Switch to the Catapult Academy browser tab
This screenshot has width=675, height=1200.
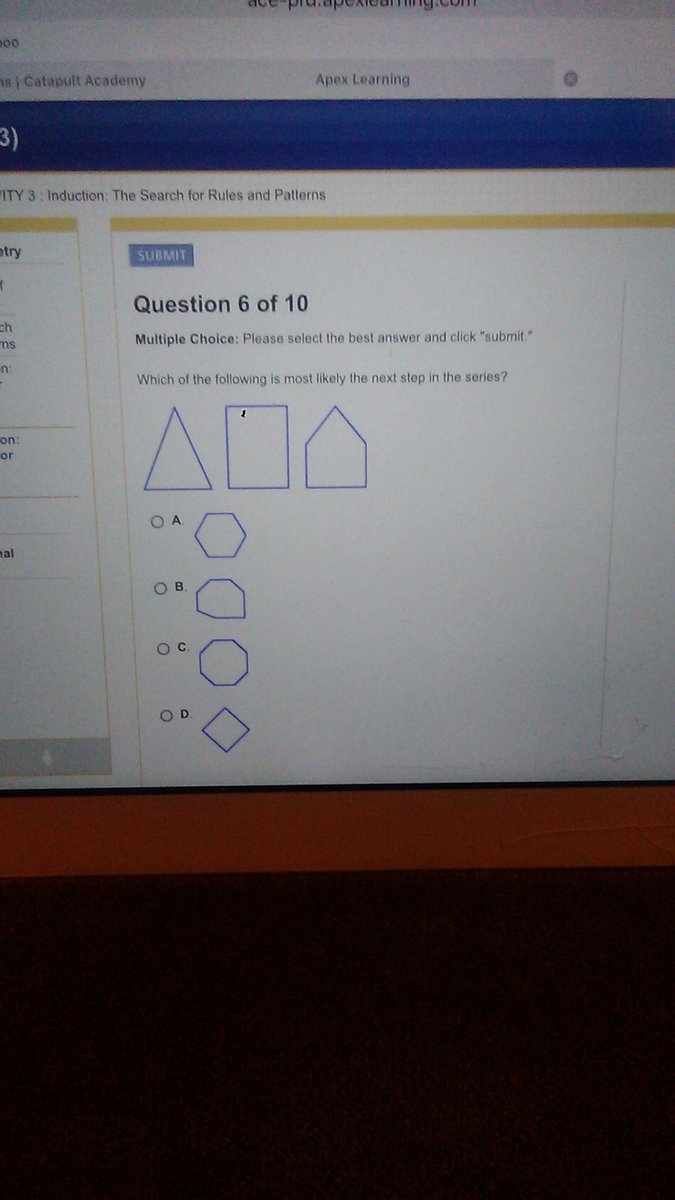pyautogui.click(x=84, y=81)
